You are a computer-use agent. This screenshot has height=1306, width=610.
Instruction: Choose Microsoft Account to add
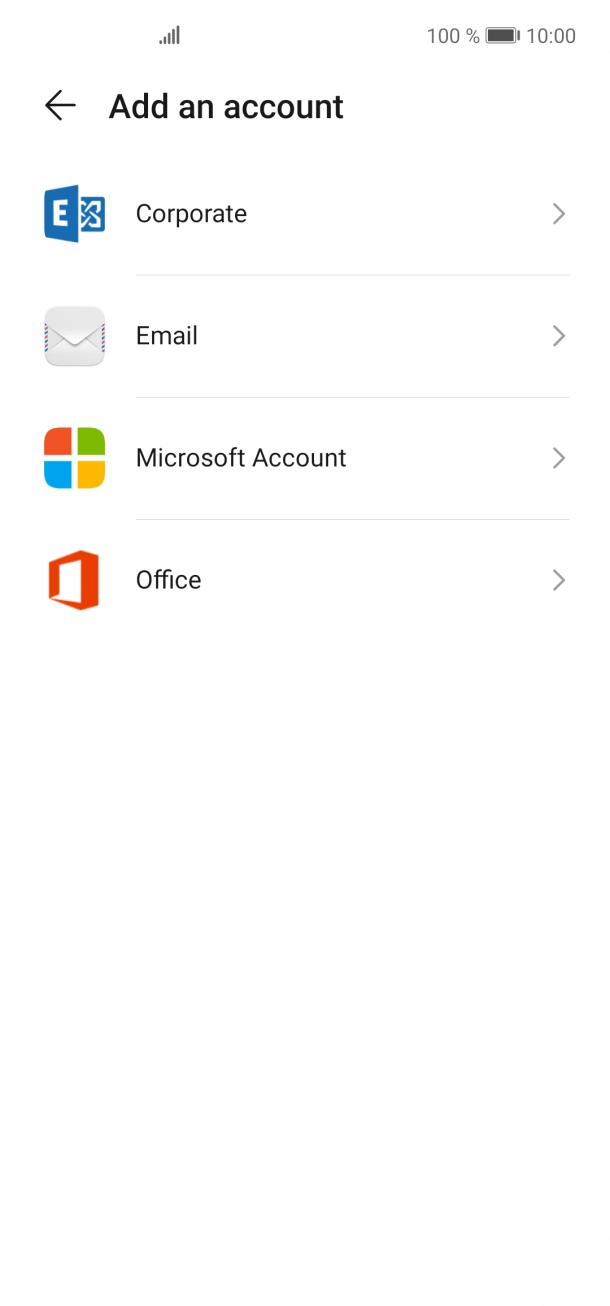click(305, 458)
